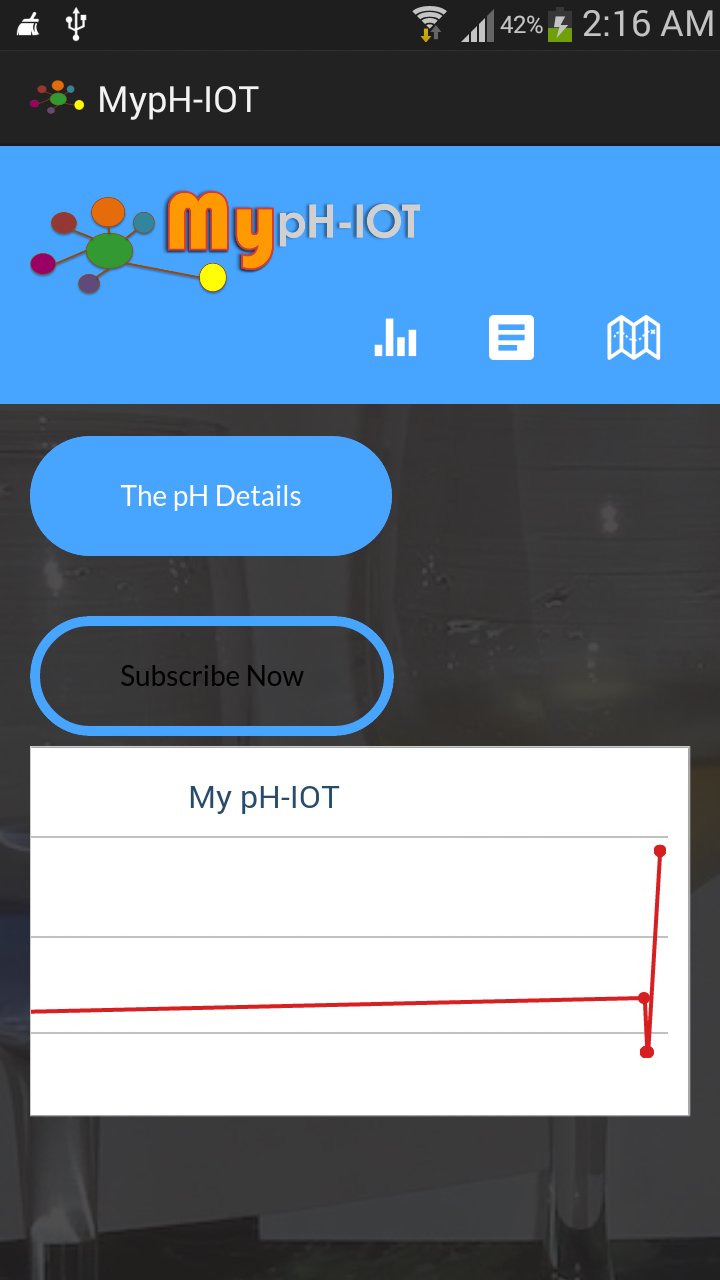Tap the MypH-IOT title in the top bar
720x1280 pixels.
(x=176, y=98)
